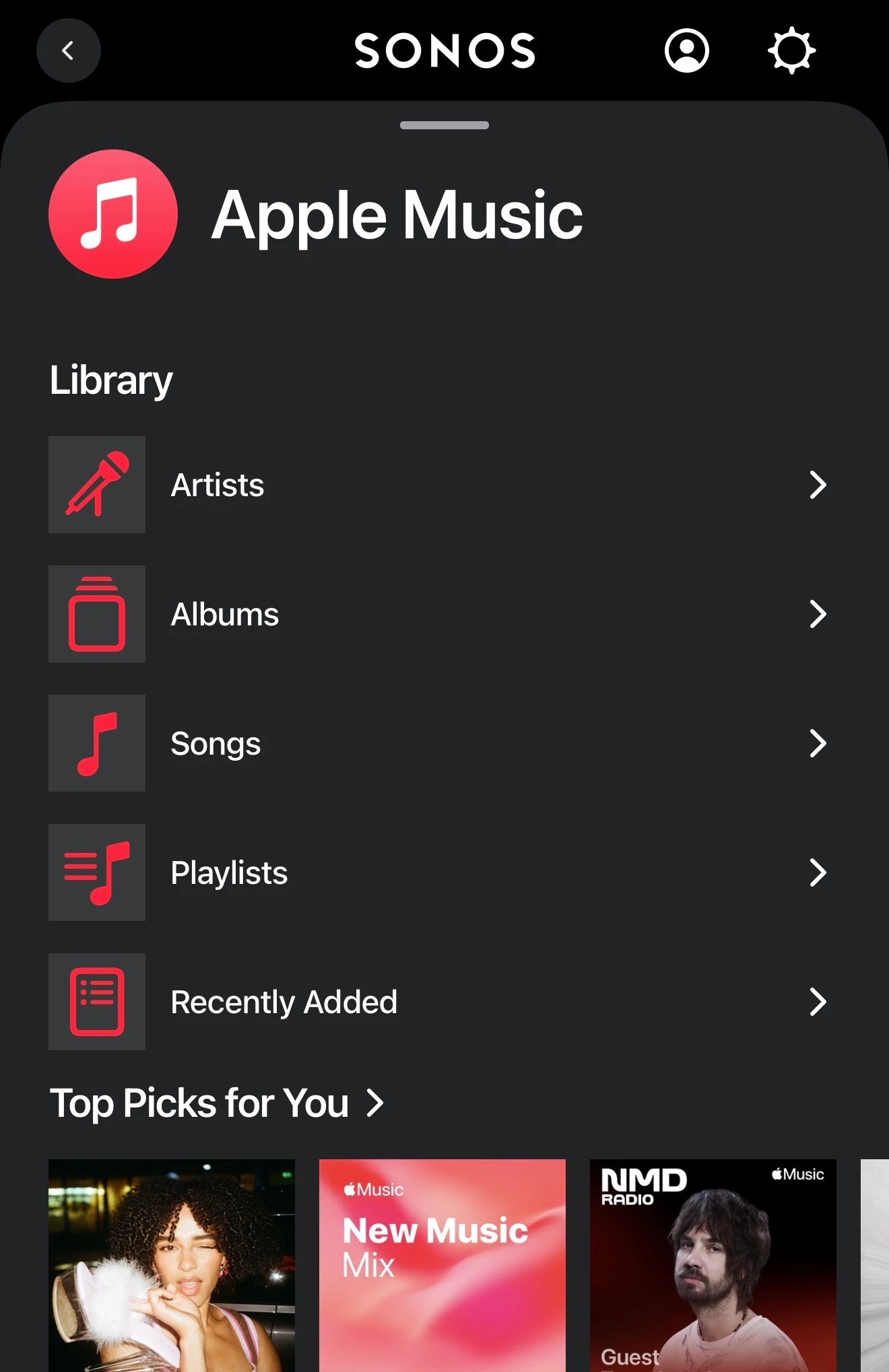Open the NMD Radio card

(x=713, y=1264)
